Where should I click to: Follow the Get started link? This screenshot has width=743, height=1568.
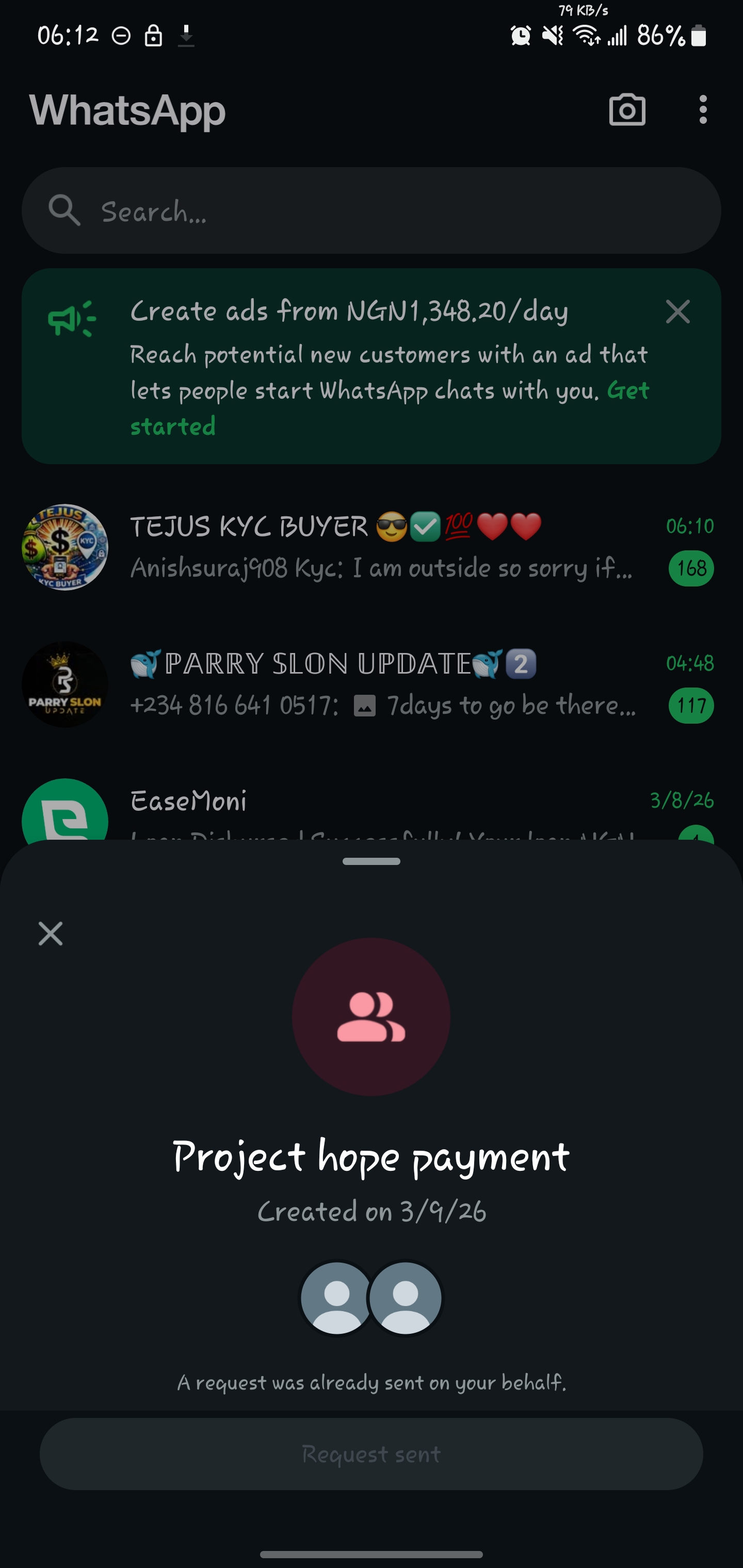point(627,391)
